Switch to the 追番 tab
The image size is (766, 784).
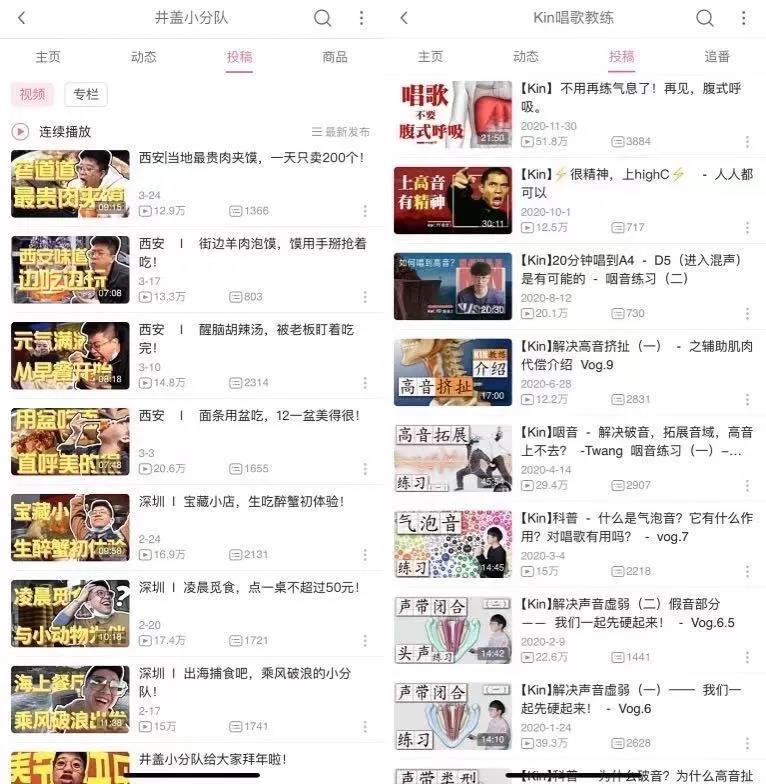coord(717,57)
